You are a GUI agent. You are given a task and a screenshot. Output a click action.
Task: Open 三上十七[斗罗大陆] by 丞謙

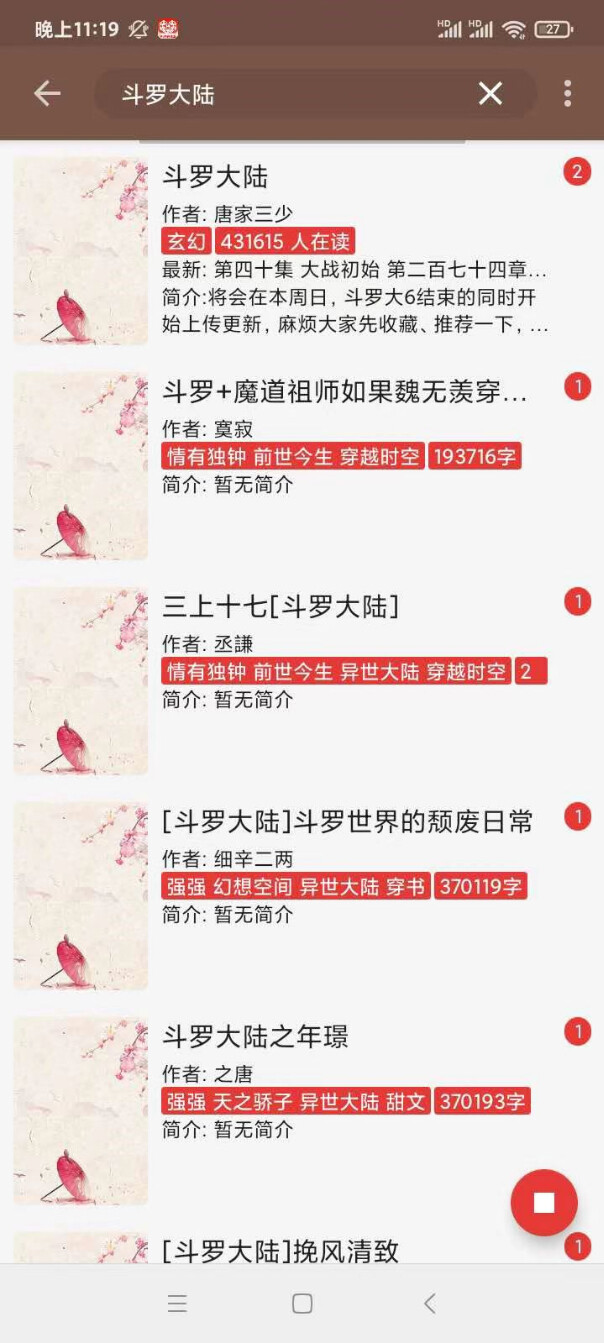302,681
